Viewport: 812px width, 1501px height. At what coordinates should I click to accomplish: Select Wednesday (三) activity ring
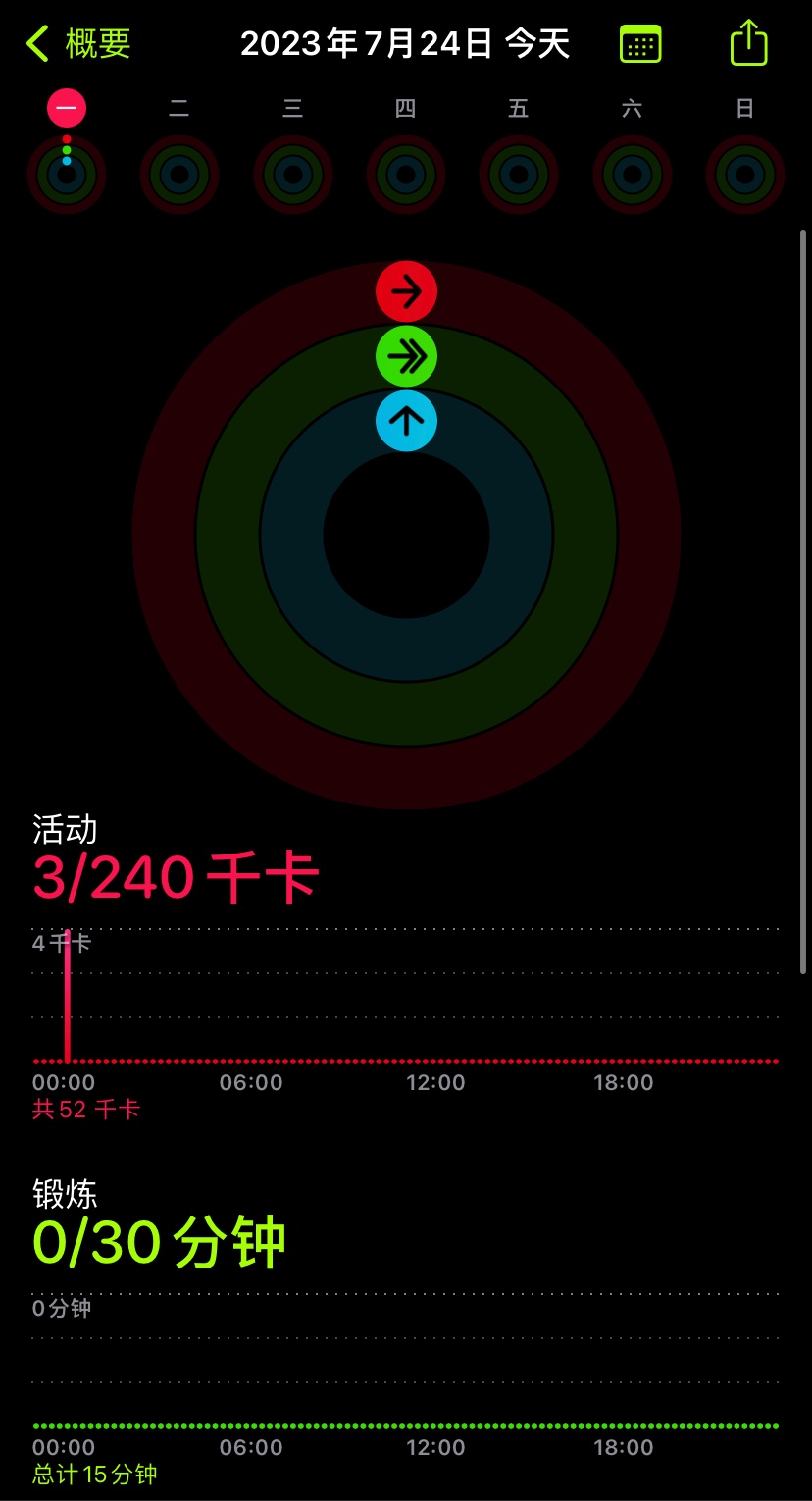click(x=292, y=175)
